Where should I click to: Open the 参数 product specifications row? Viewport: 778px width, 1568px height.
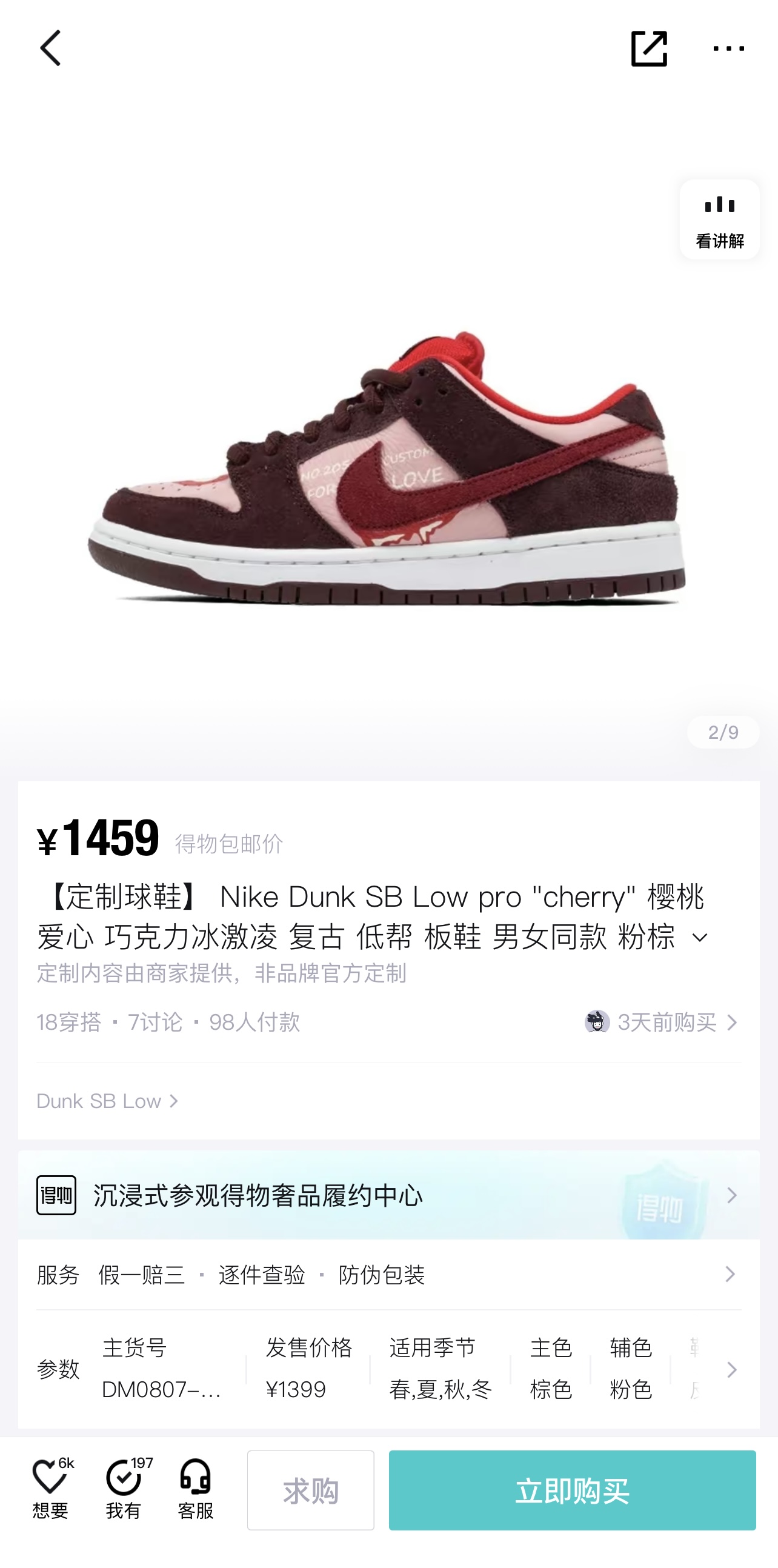(x=388, y=1370)
